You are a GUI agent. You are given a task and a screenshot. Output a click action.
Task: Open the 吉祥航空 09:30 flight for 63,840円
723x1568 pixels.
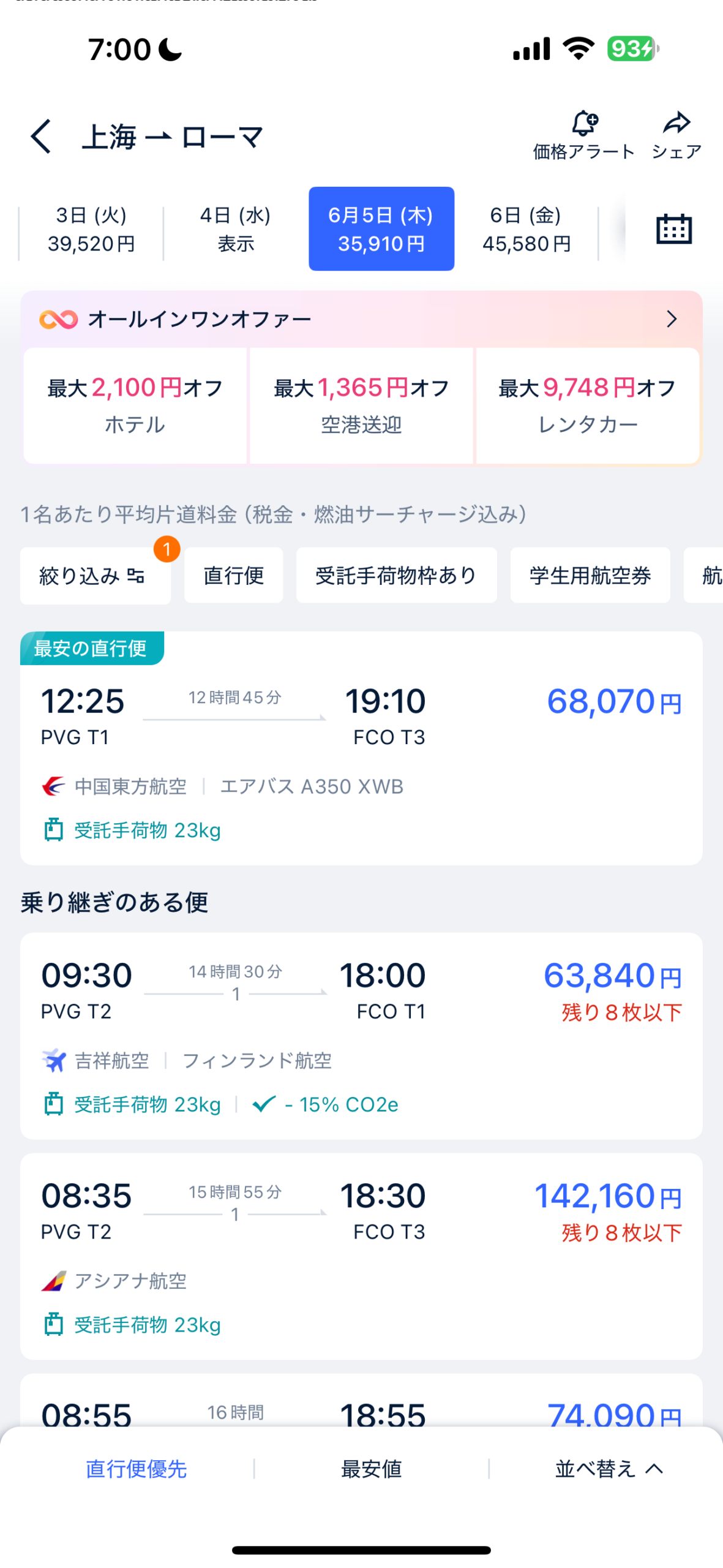point(361,1035)
